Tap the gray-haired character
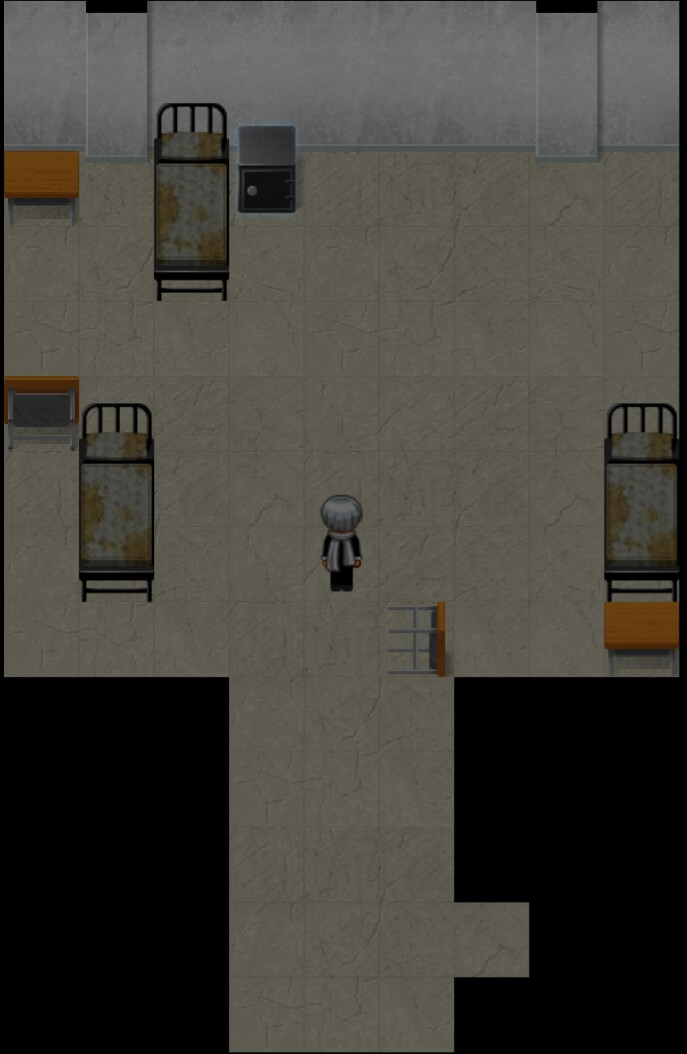 [341, 544]
